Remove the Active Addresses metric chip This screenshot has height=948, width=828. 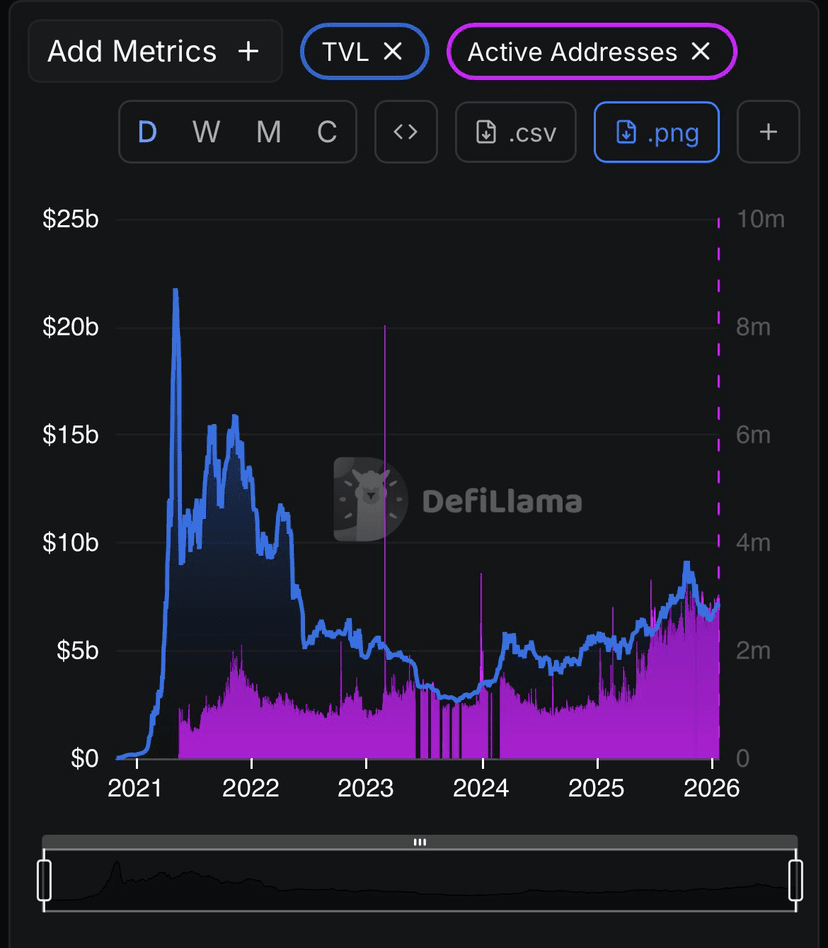tap(701, 51)
